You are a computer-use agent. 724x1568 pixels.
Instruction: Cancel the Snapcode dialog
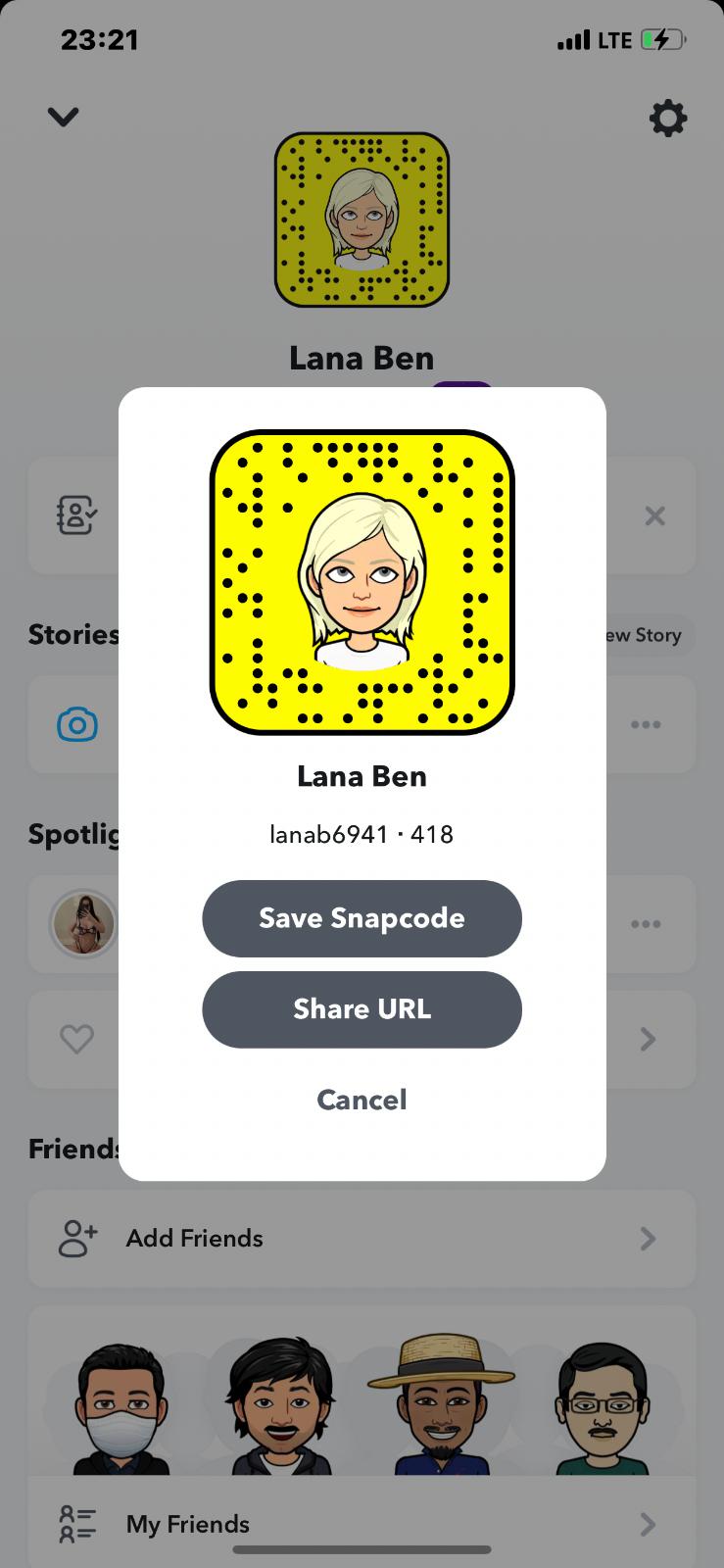pos(362,1100)
